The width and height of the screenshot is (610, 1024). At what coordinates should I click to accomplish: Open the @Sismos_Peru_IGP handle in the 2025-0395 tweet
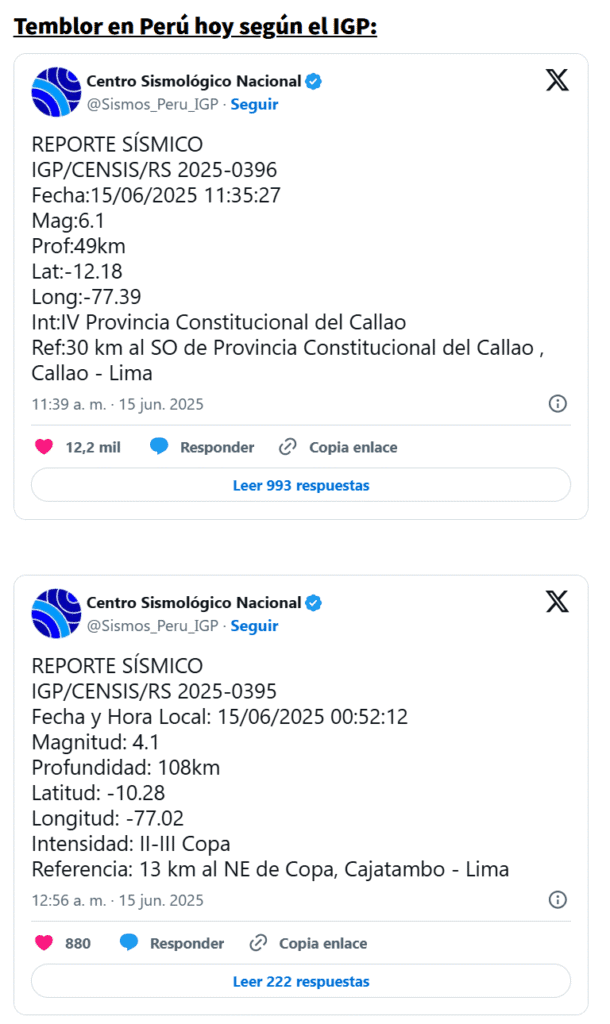(152, 626)
